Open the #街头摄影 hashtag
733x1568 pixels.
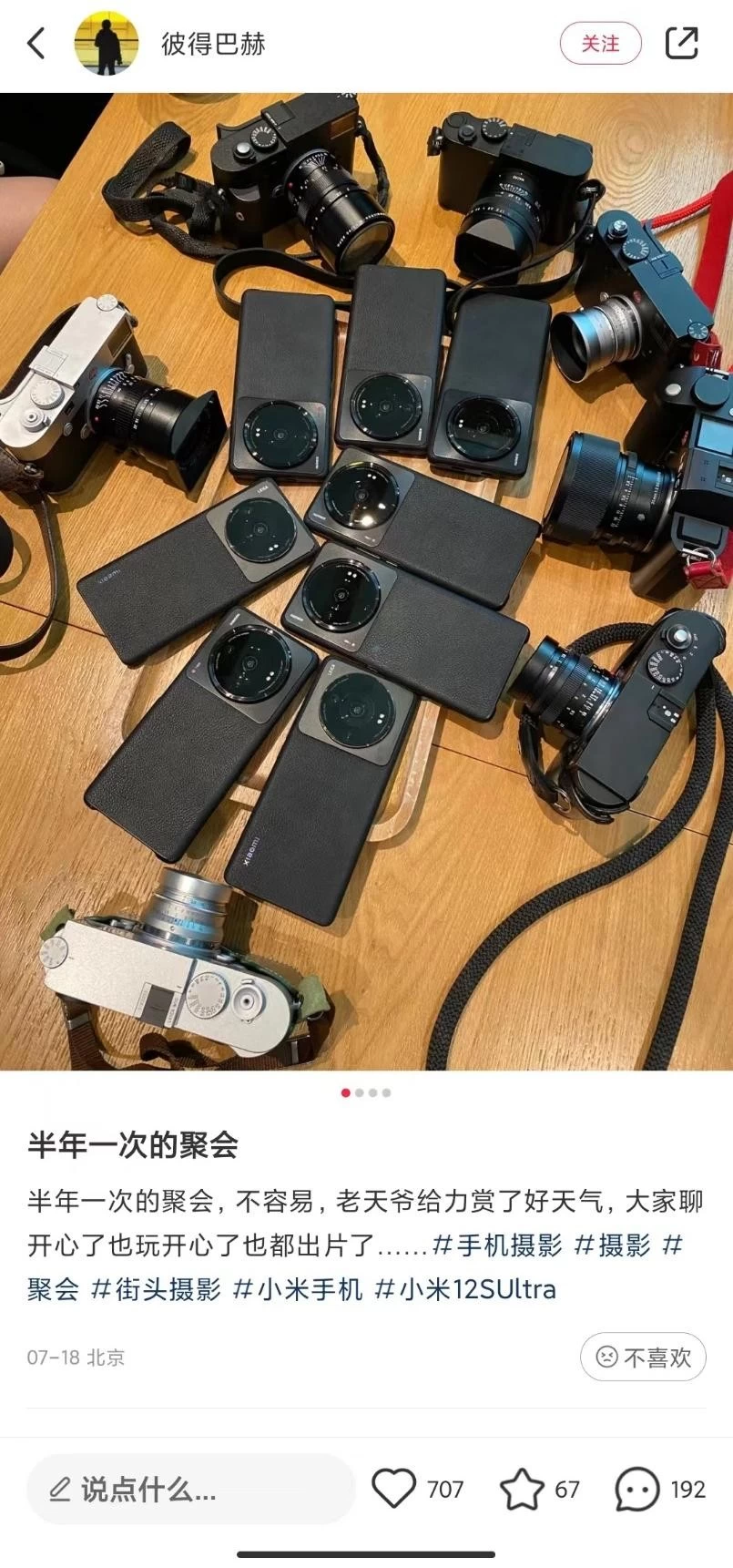pyautogui.click(x=157, y=1289)
